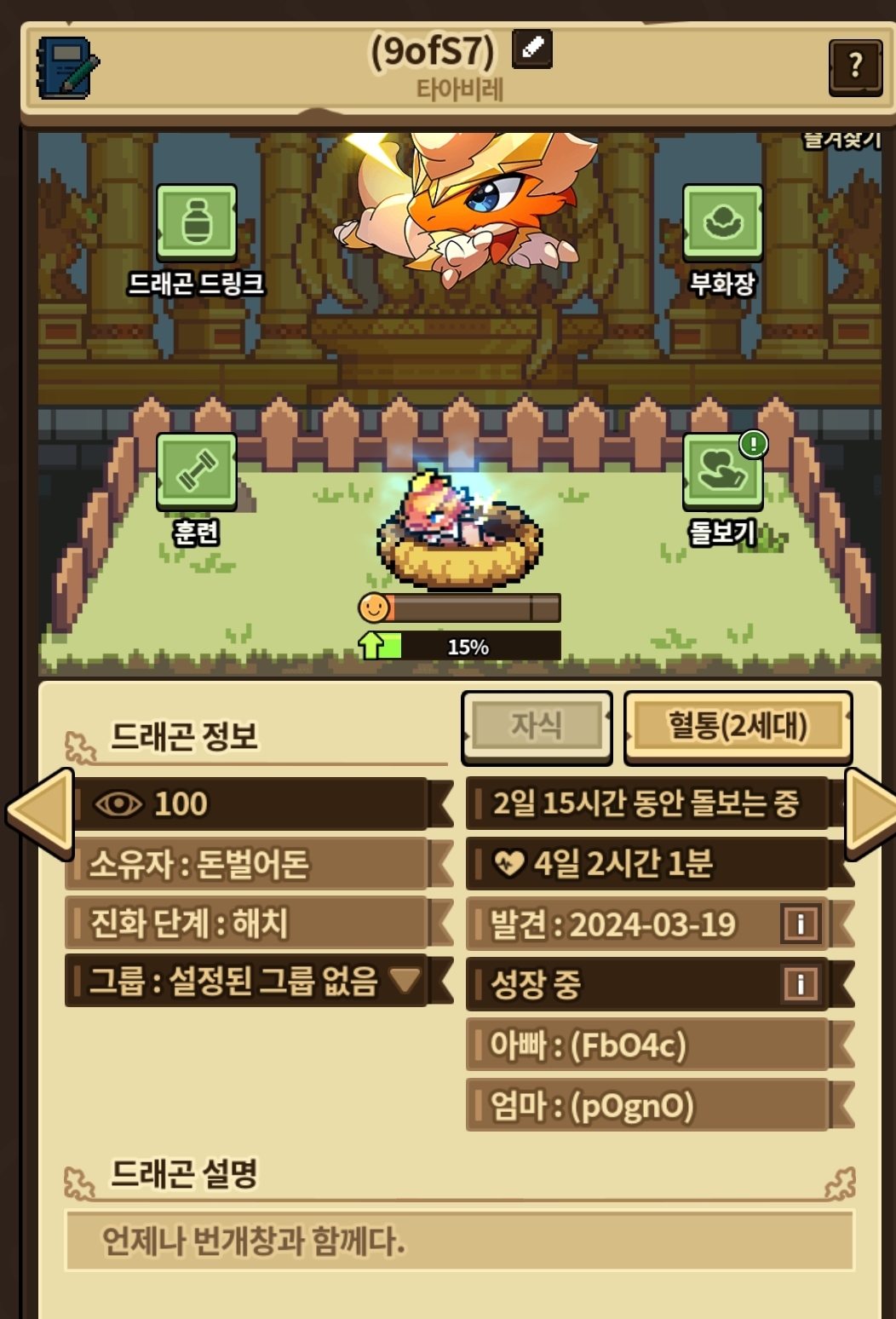Show info for 성장 중 status
Image resolution: width=896 pixels, height=1319 pixels.
pos(801,984)
